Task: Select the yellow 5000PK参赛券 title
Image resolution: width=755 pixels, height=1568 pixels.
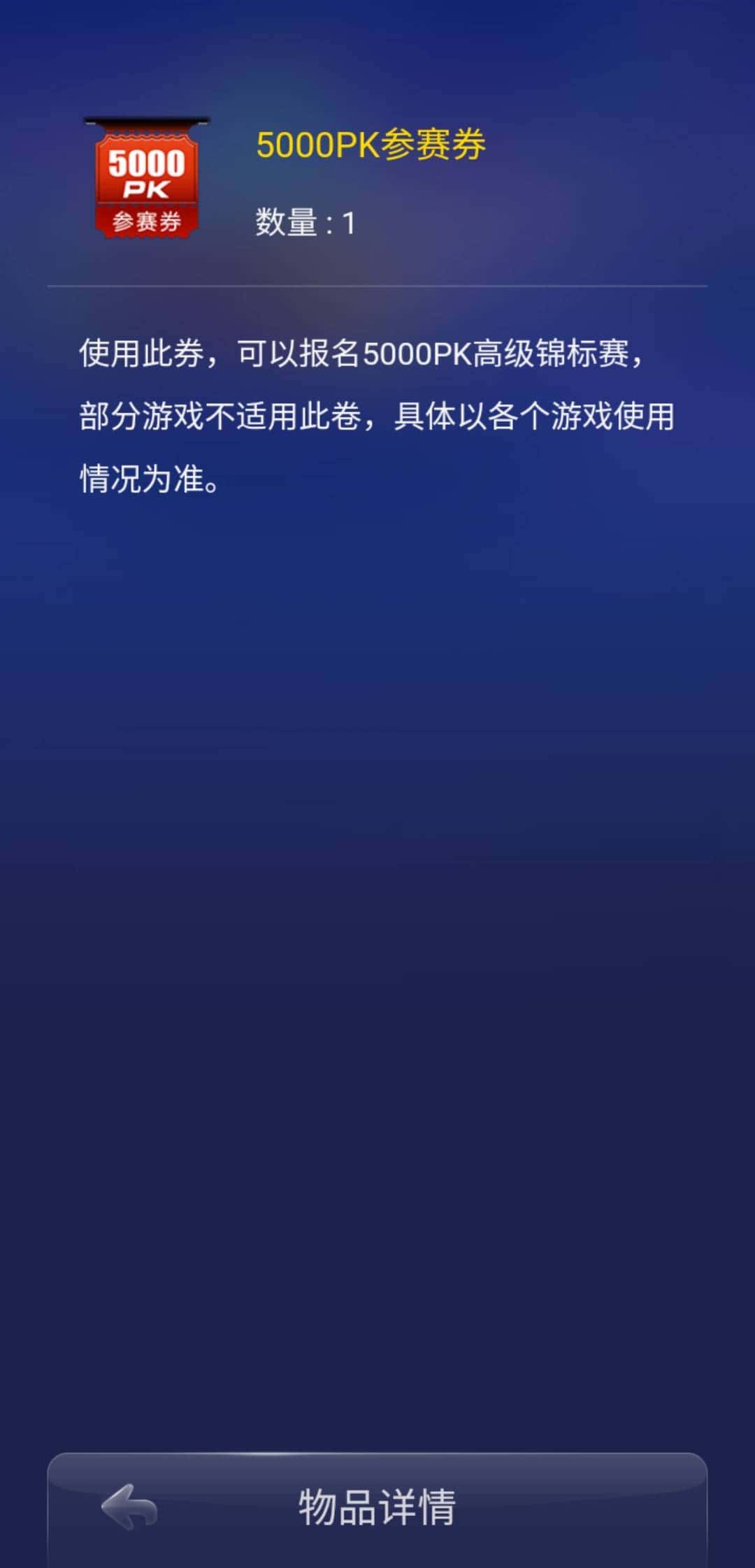Action: 371,143
